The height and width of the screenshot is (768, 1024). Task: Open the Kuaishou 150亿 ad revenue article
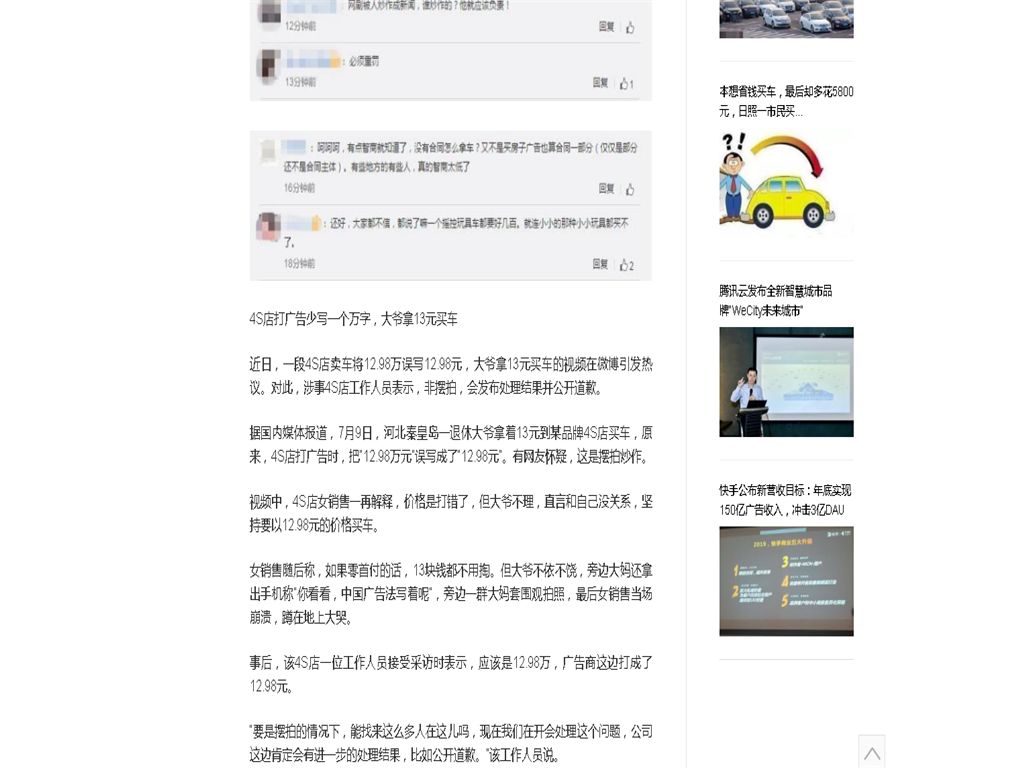point(786,500)
